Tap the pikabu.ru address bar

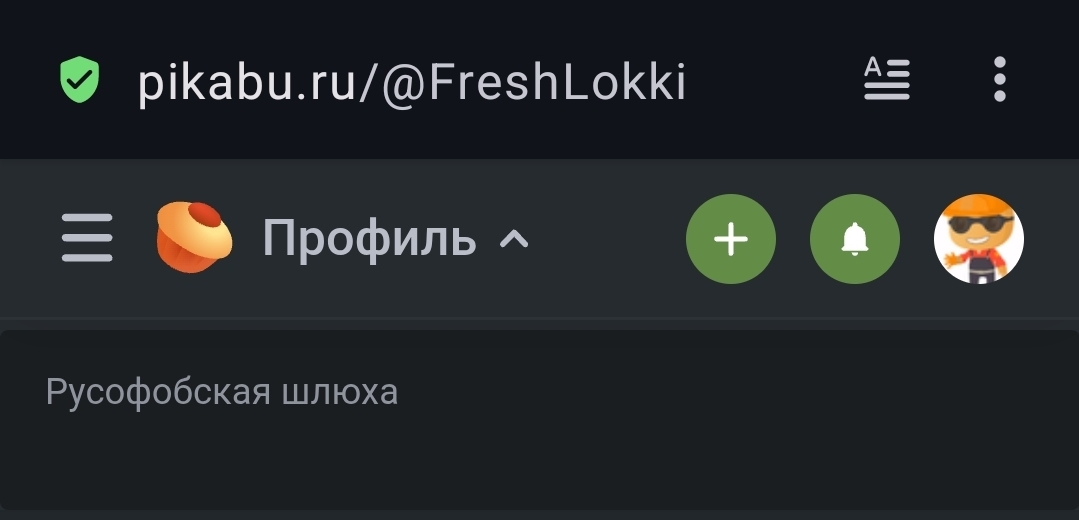coord(412,82)
